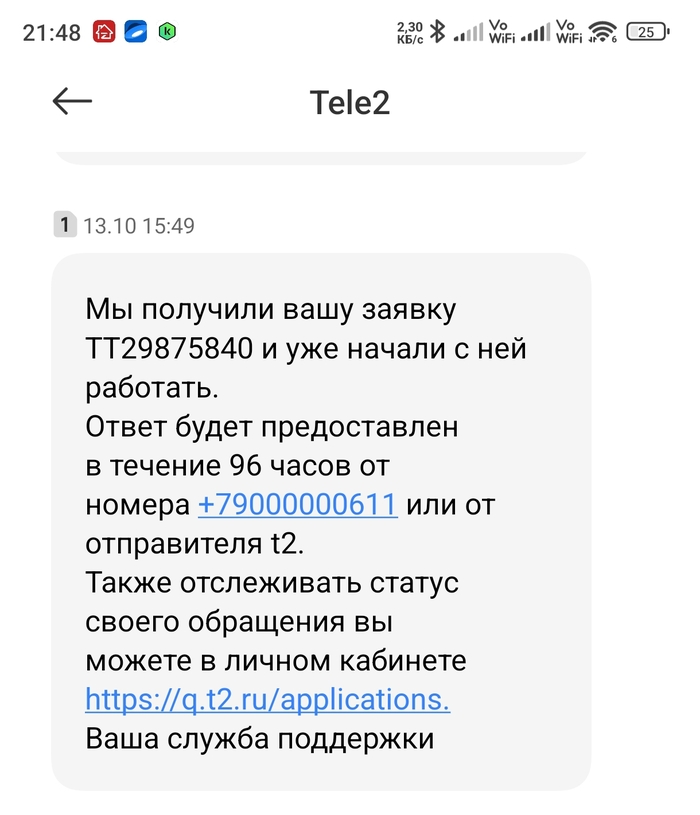Open the https://q.t2.ru/applications link
This screenshot has height=815, width=700.
267,700
